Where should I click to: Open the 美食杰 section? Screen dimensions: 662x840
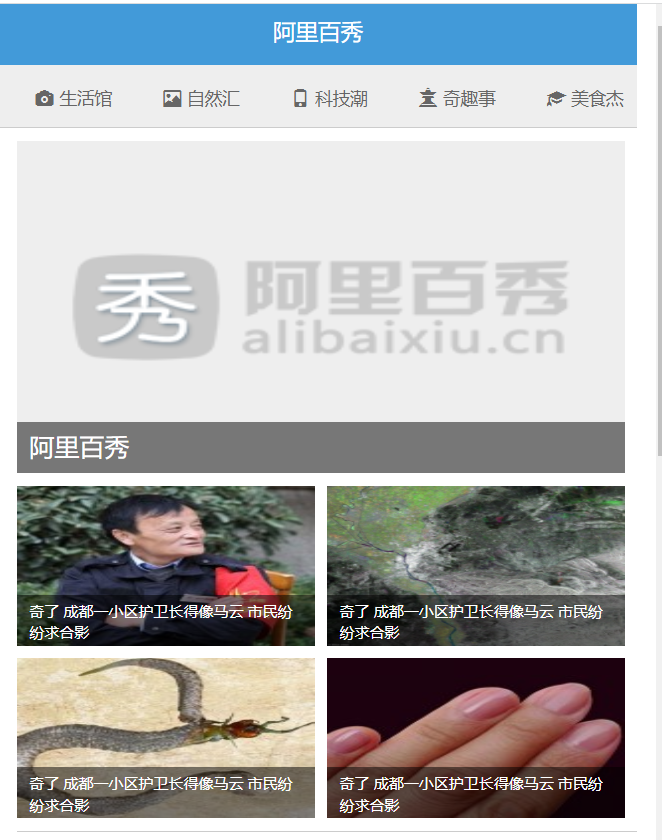(585, 98)
